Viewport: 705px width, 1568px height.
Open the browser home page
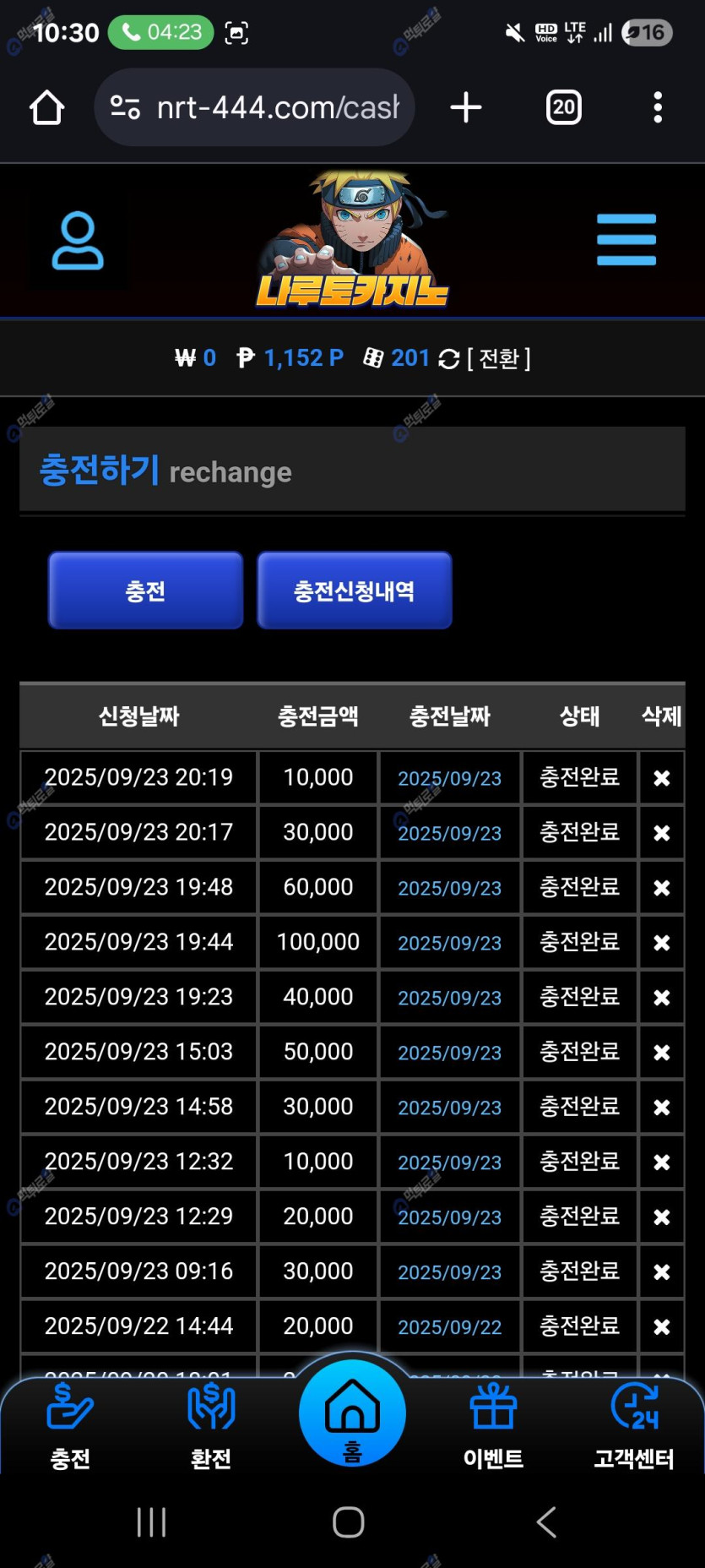[x=47, y=108]
